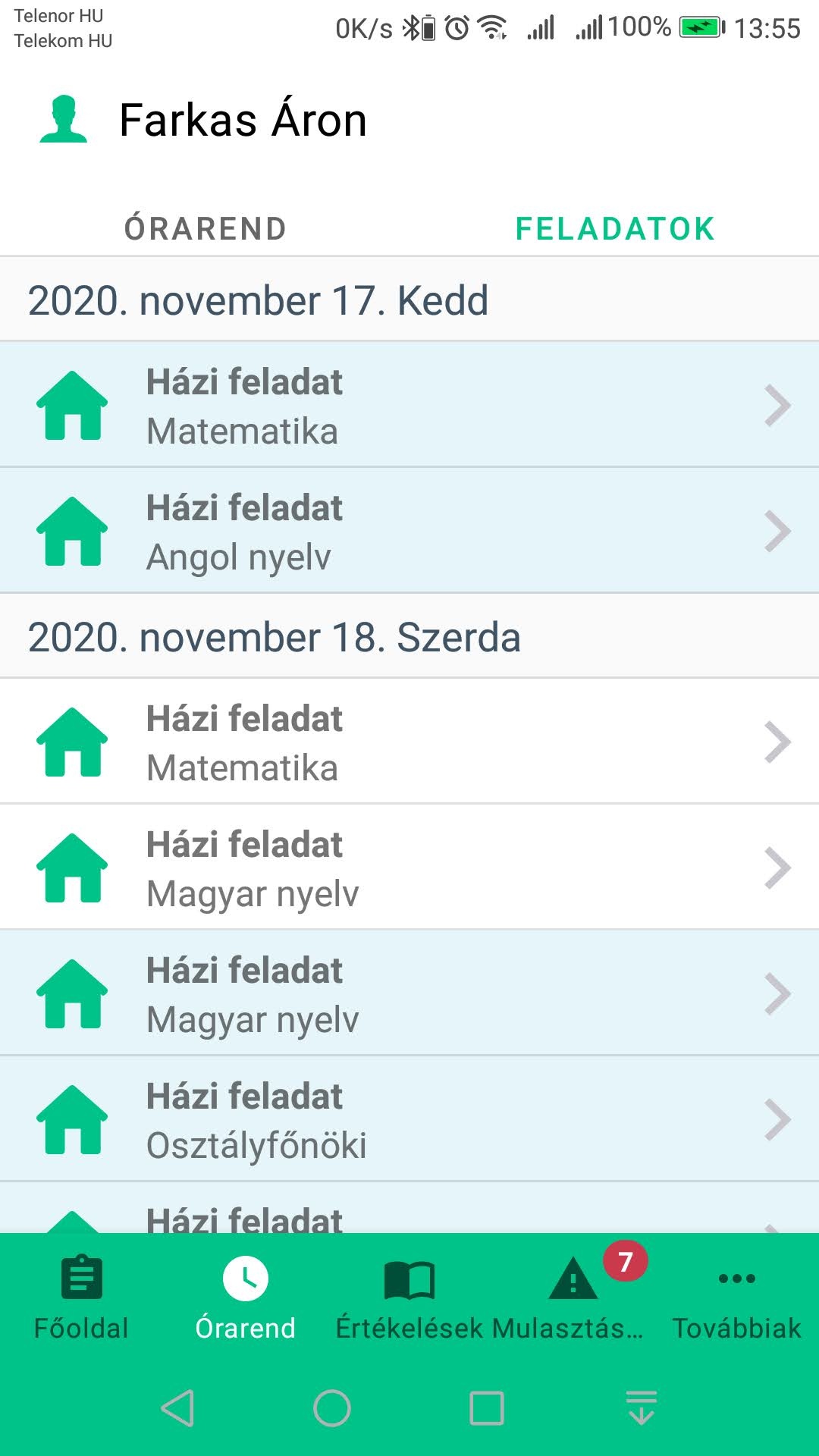
Task: Open the Értékelések tab
Action: 409,1297
